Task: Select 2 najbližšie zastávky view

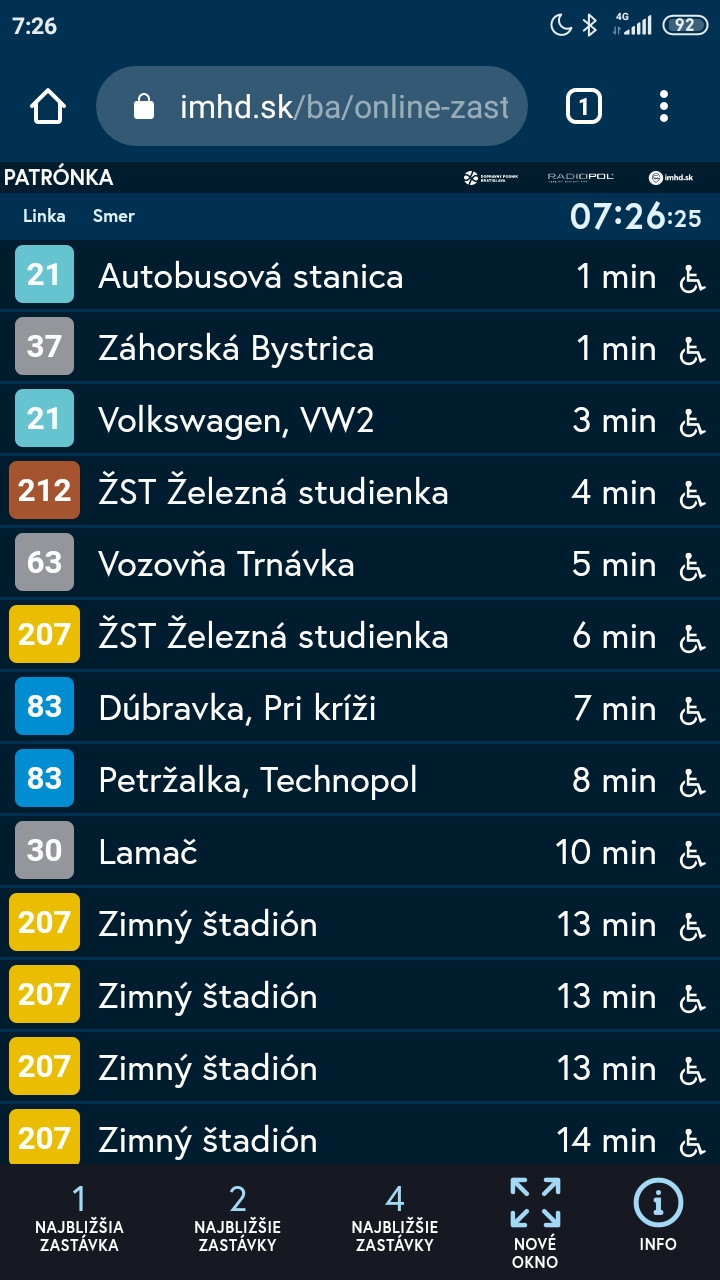Action: click(237, 1218)
